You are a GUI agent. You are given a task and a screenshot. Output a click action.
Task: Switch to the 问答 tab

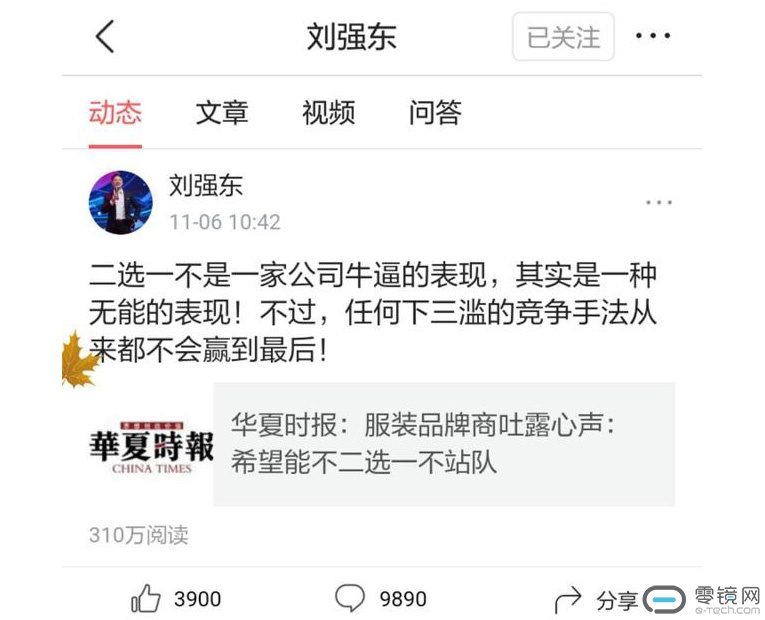pos(435,113)
